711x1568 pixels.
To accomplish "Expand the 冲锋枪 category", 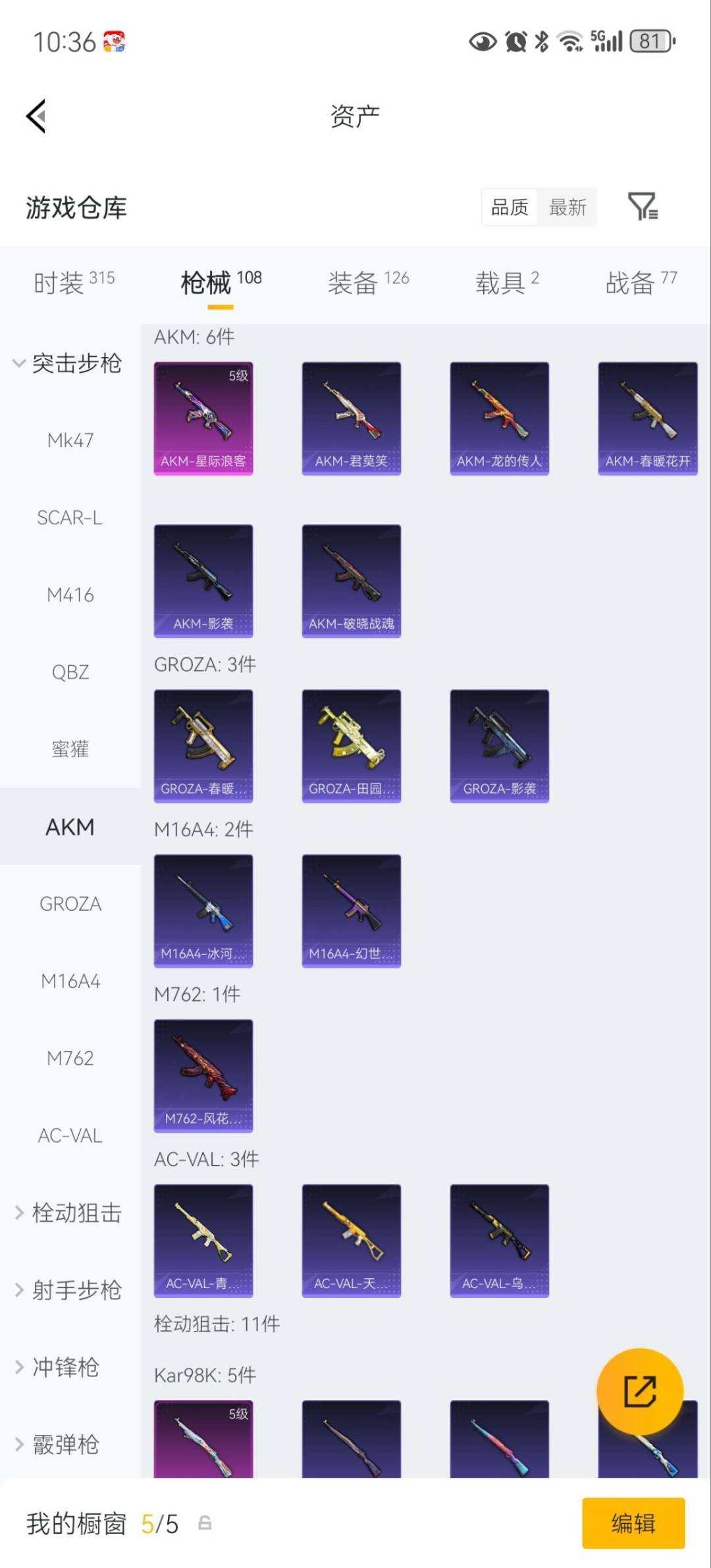I will click(x=58, y=1367).
